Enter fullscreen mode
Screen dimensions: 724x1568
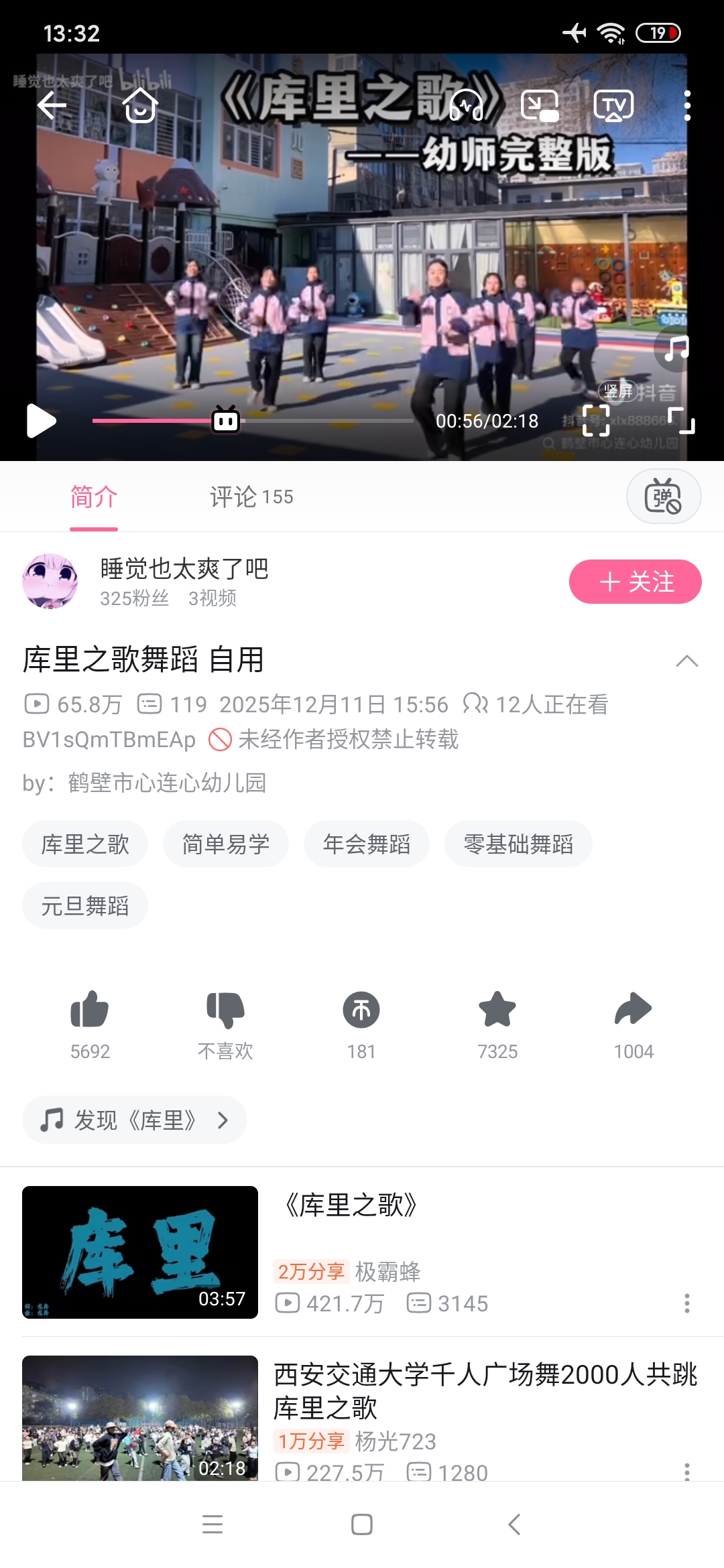tap(681, 421)
